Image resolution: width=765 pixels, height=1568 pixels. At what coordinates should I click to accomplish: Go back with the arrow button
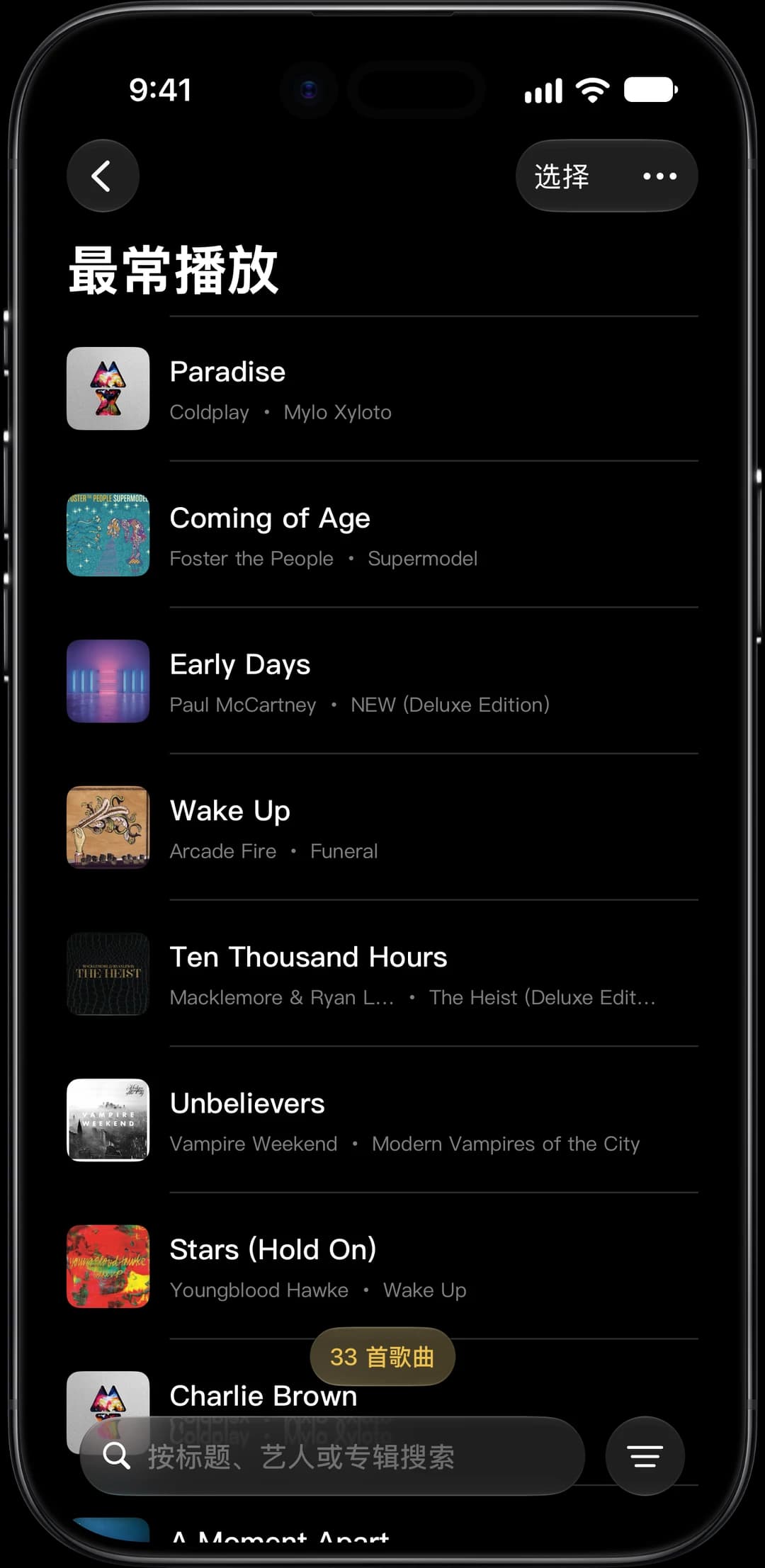click(103, 176)
